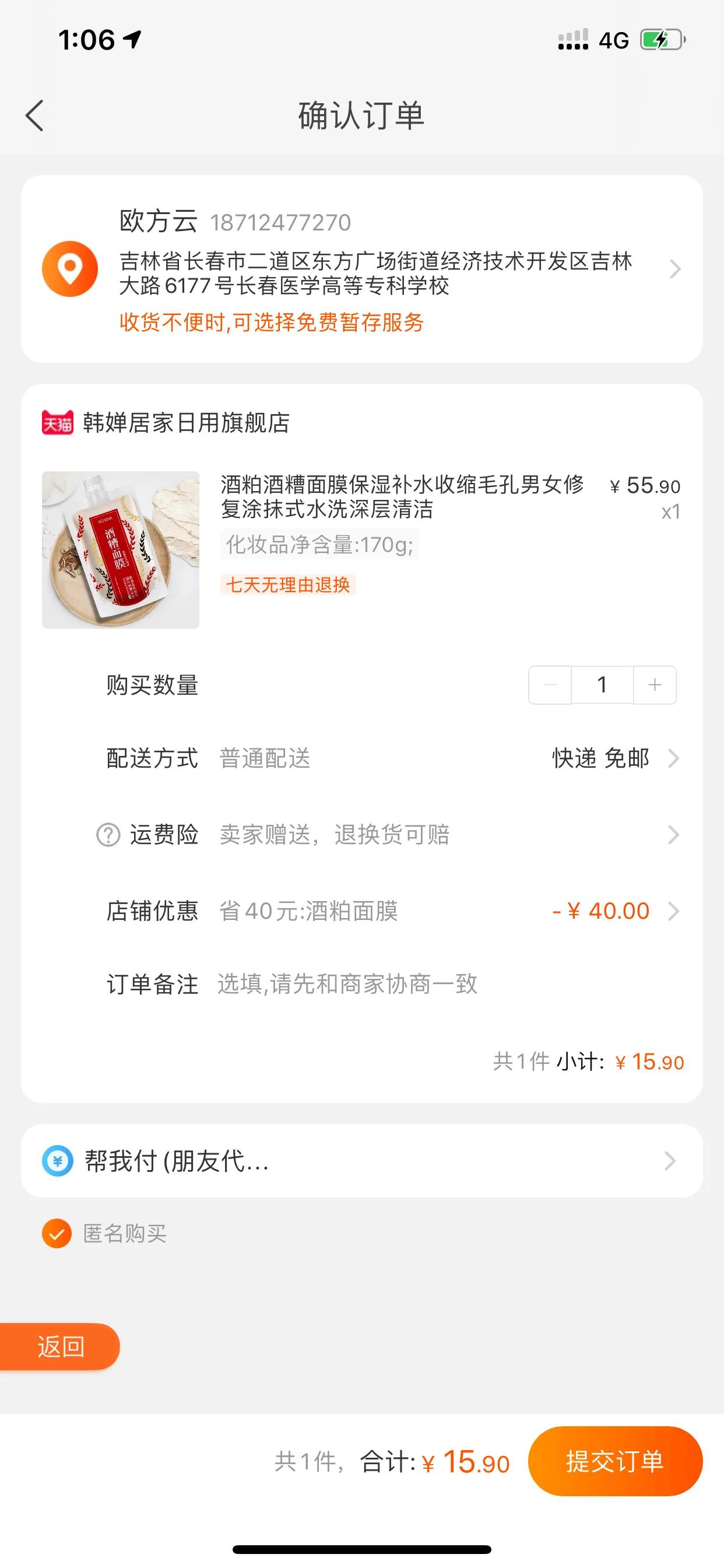Tap the minus icon to decrease quantity
This screenshot has width=724, height=1568.
click(x=551, y=684)
